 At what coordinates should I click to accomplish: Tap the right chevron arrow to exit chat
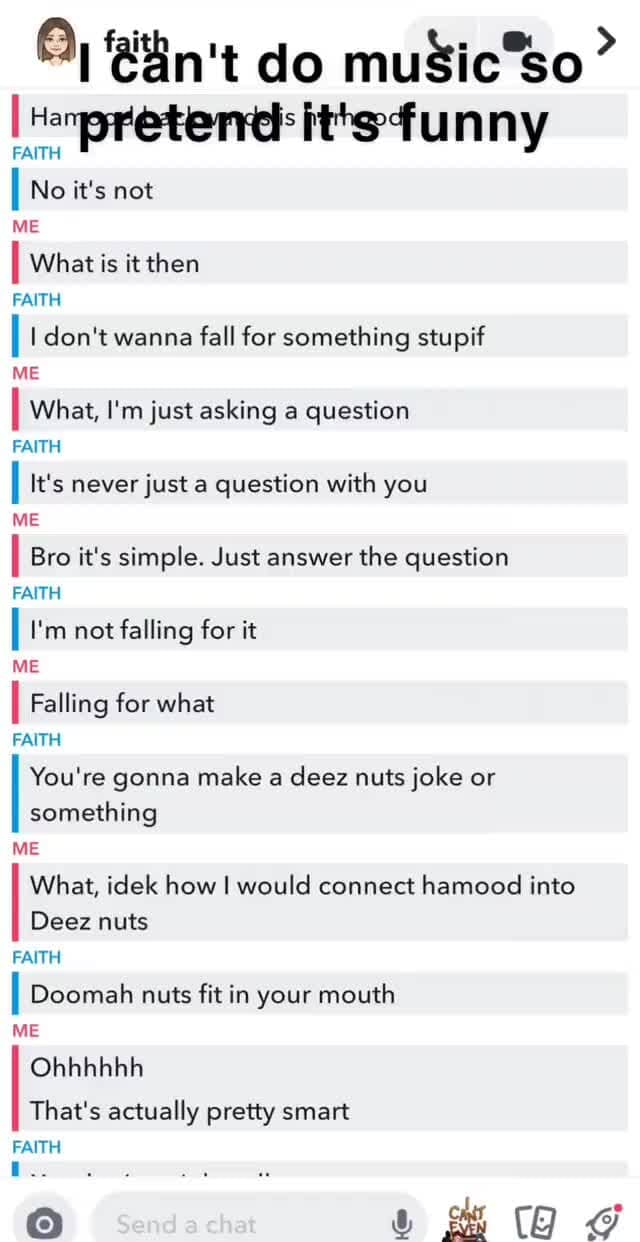(x=606, y=41)
